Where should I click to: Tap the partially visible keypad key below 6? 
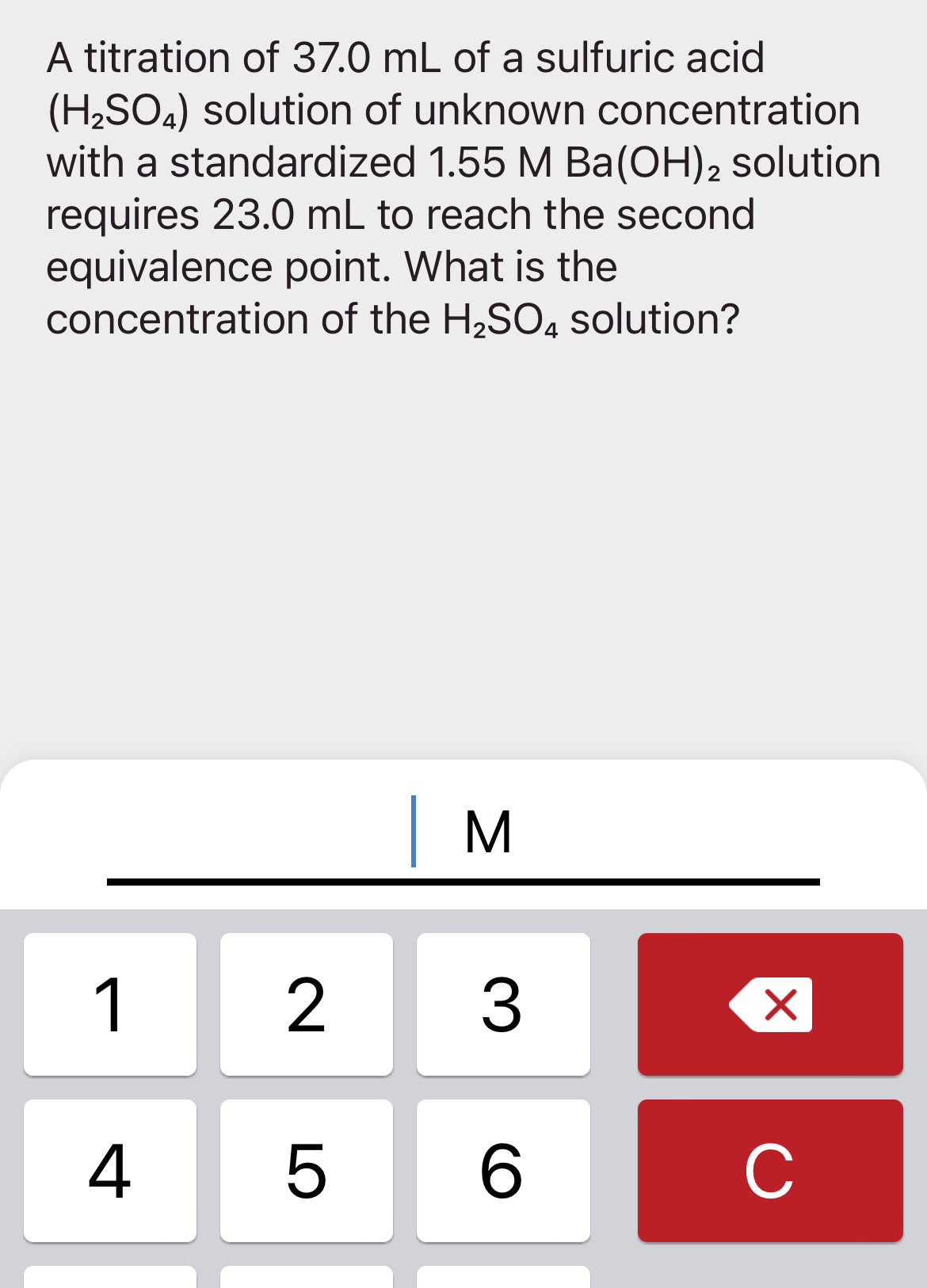click(x=503, y=1279)
